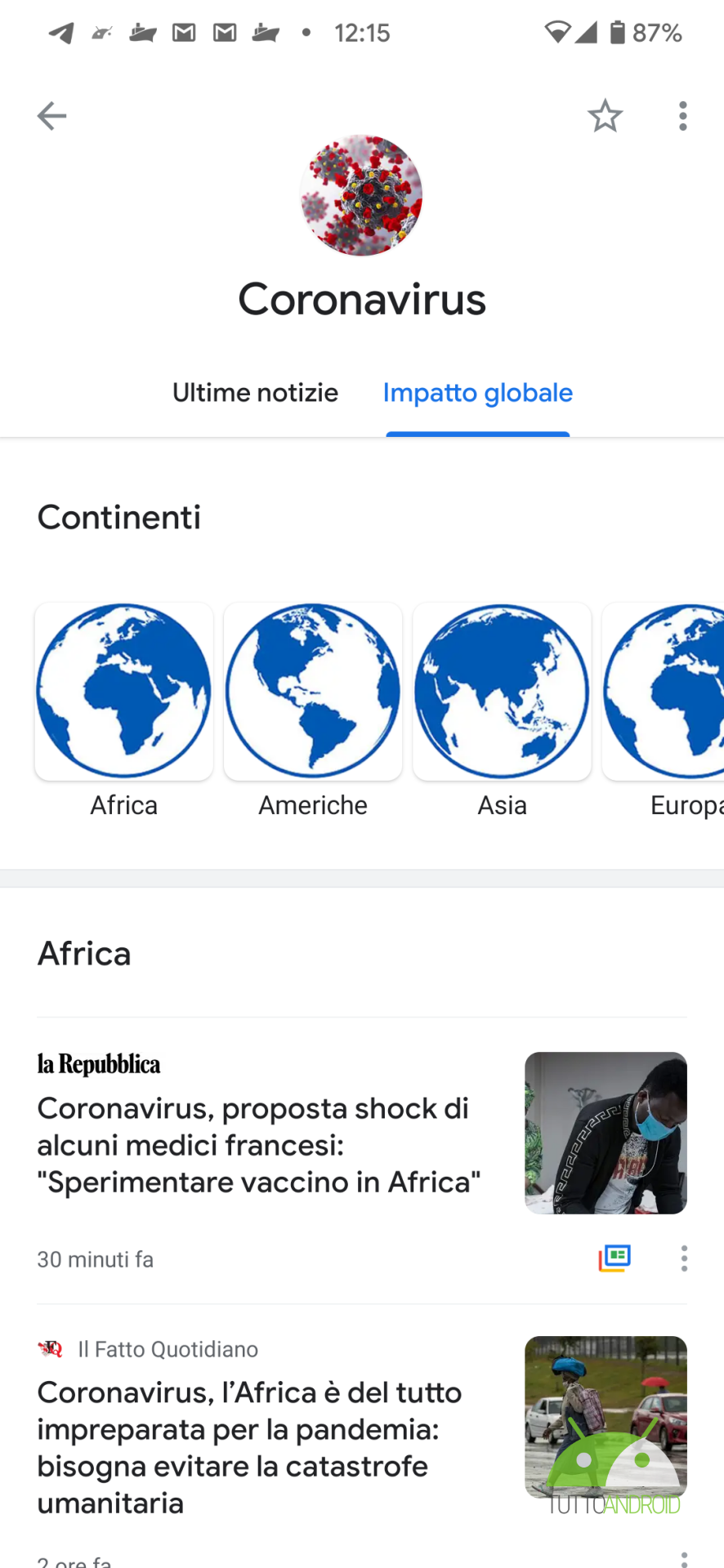Open the Asia continent card
The width and height of the screenshot is (724, 1568).
pyautogui.click(x=503, y=710)
